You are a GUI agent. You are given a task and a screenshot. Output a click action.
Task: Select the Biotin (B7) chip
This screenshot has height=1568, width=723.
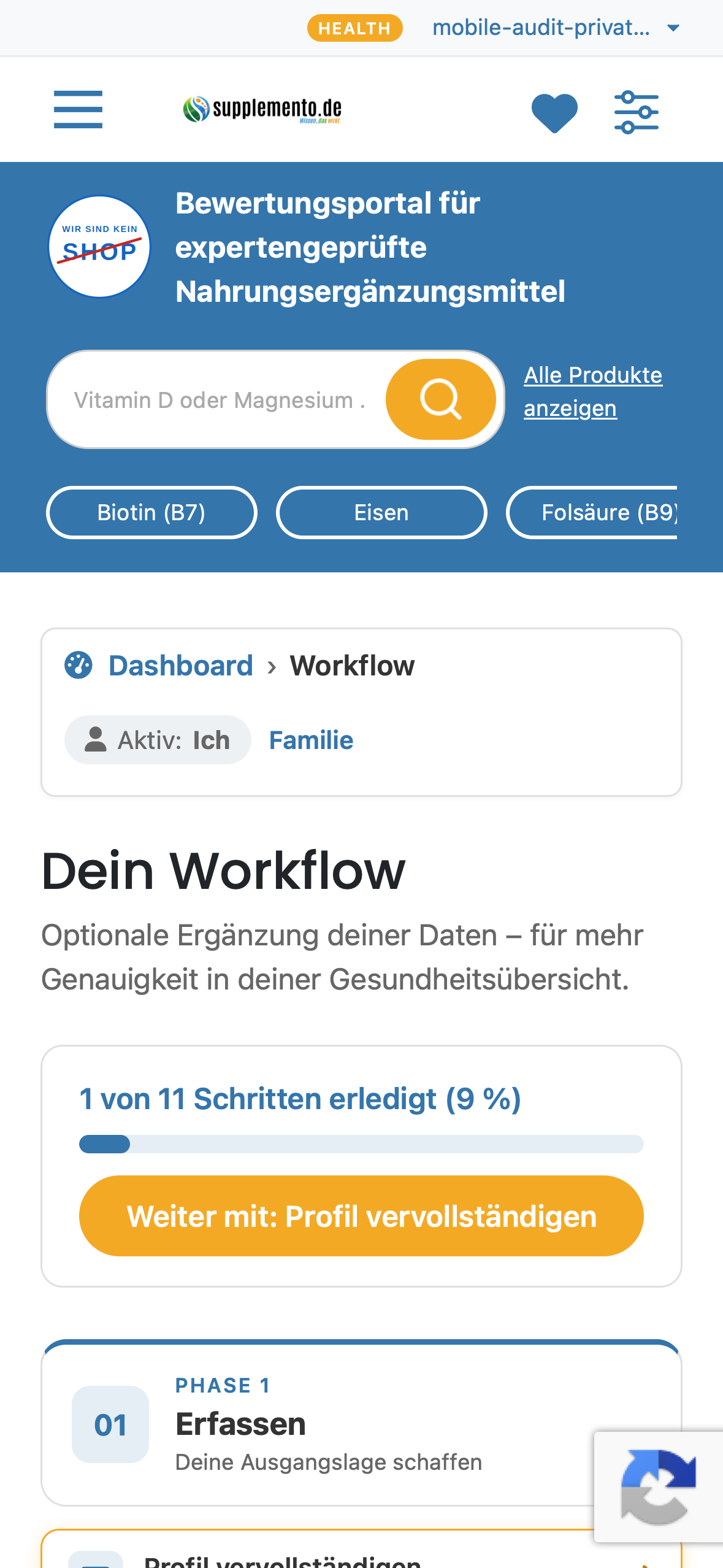151,512
